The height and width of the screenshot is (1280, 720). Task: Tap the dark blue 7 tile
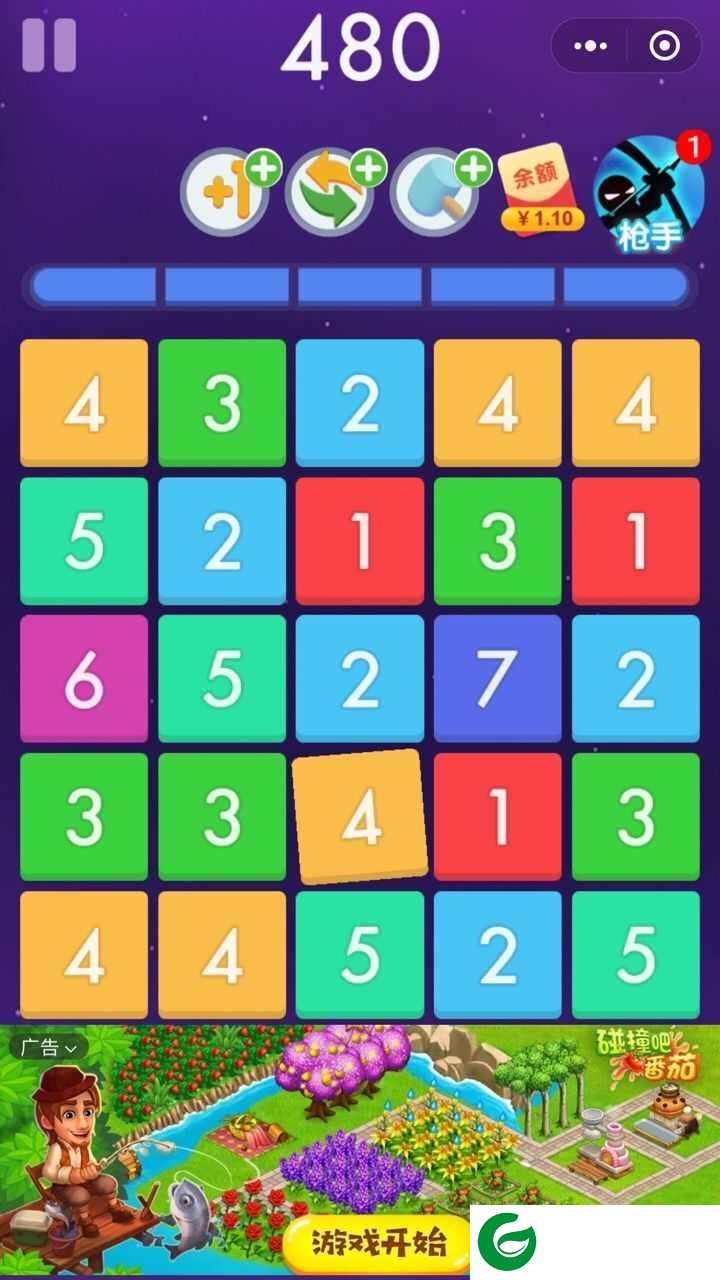498,679
